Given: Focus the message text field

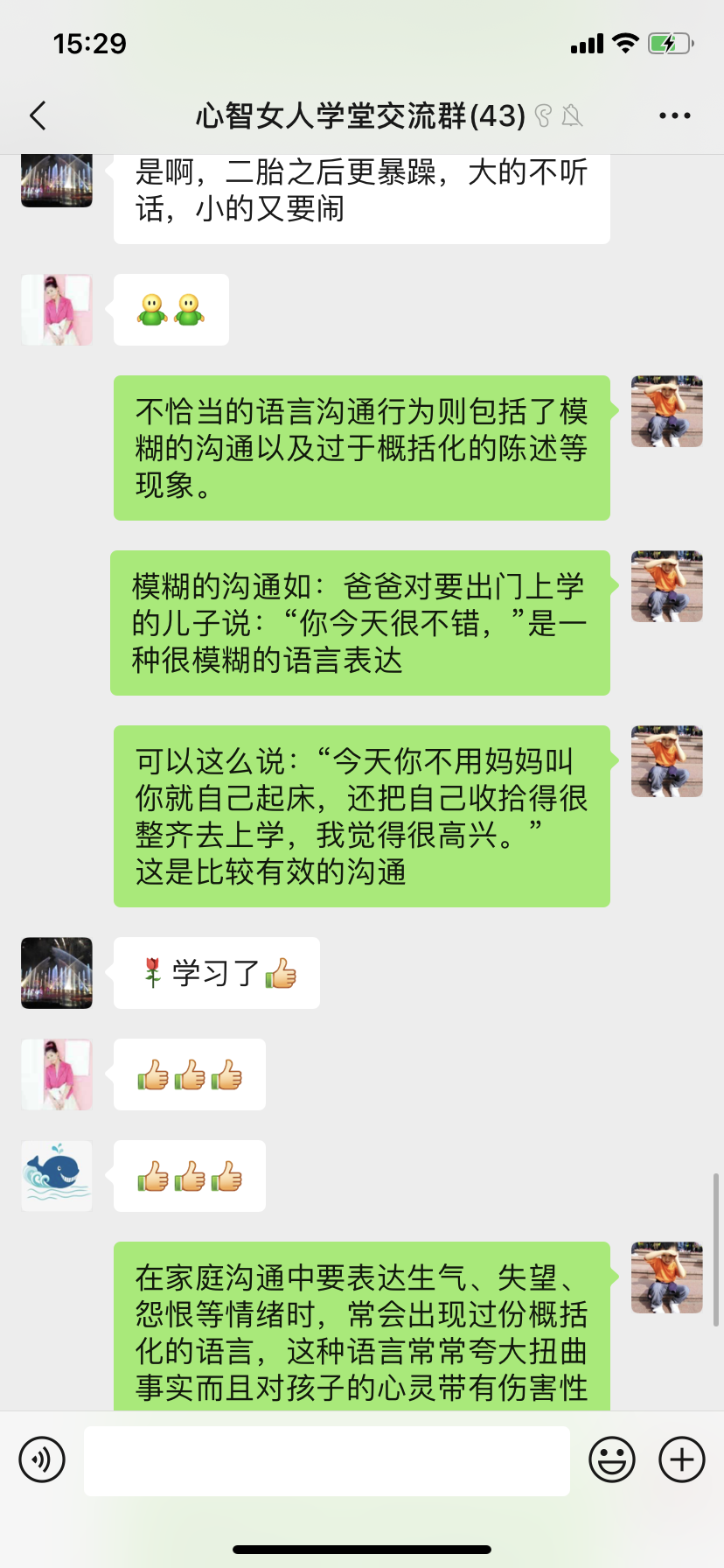Looking at the screenshot, I should [327, 1460].
